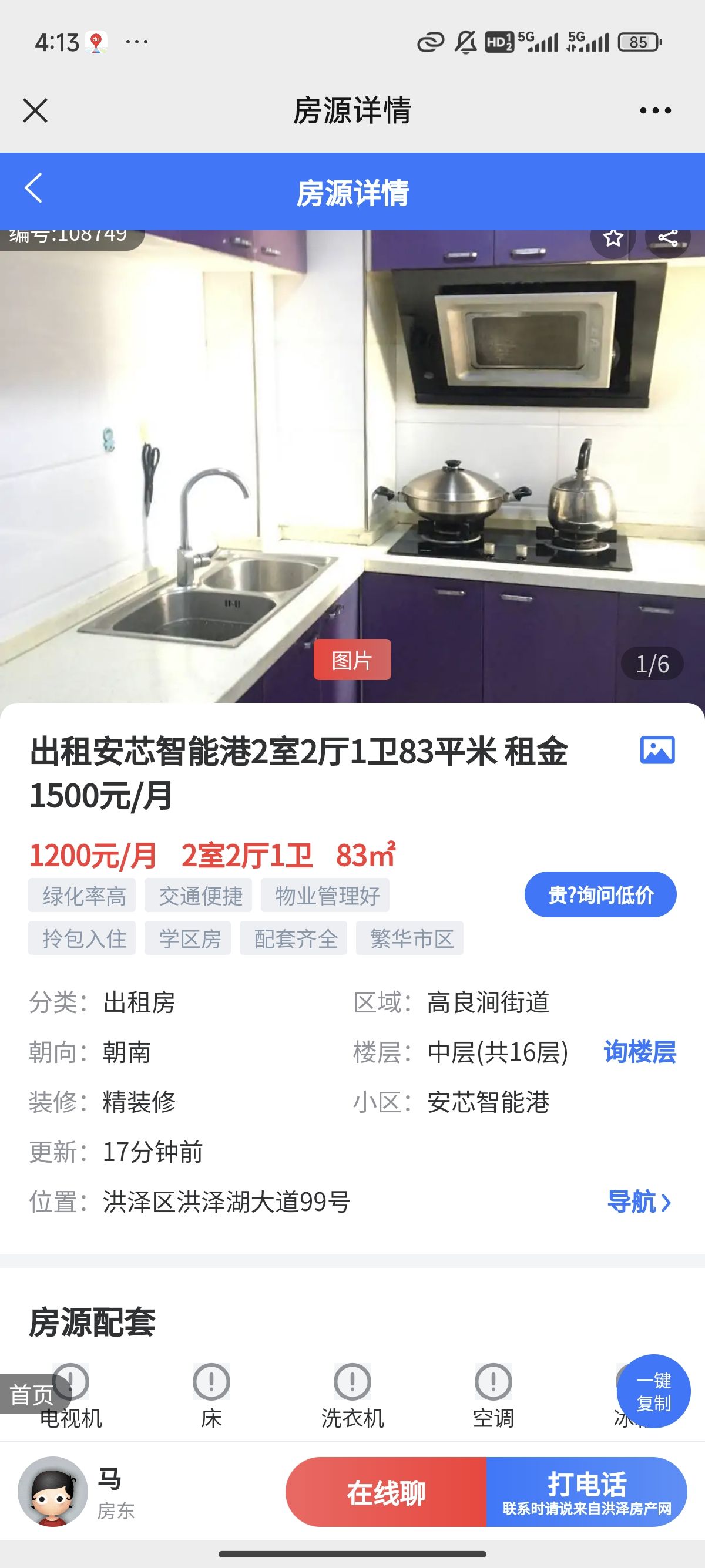The width and height of the screenshot is (705, 1568).
Task: Open landlord 马's profile avatar
Action: [53, 1491]
